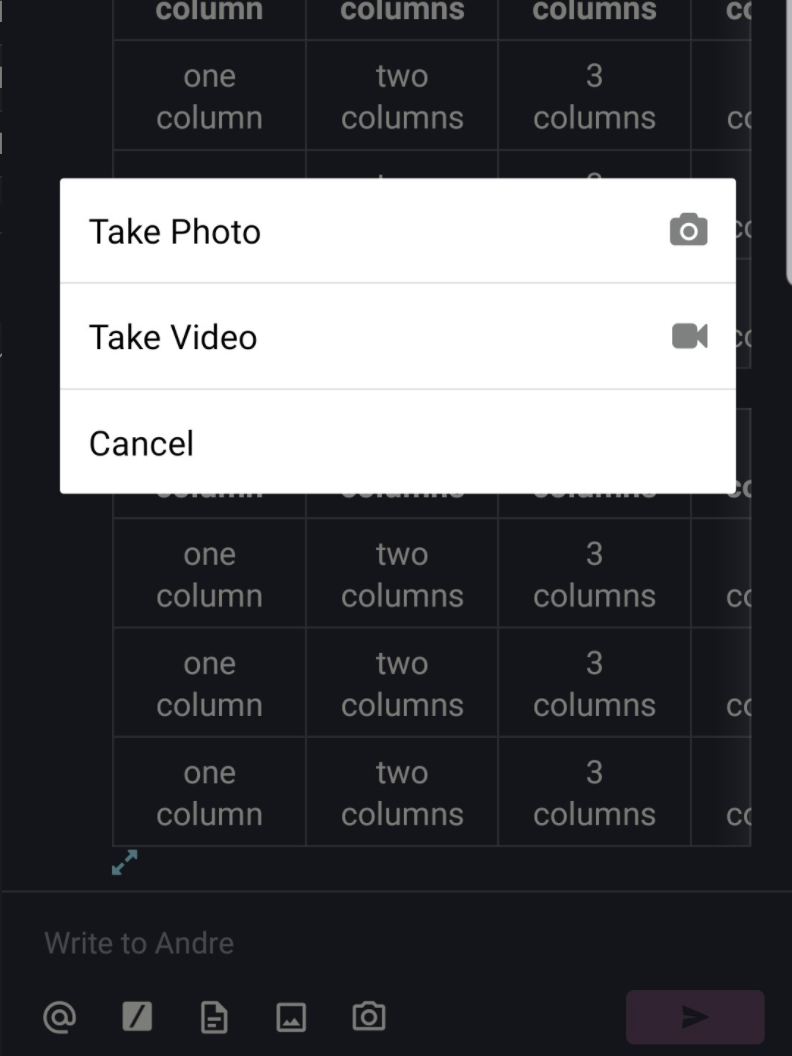Send the message with arrow button
Image resolution: width=792 pixels, height=1056 pixels.
point(694,1017)
